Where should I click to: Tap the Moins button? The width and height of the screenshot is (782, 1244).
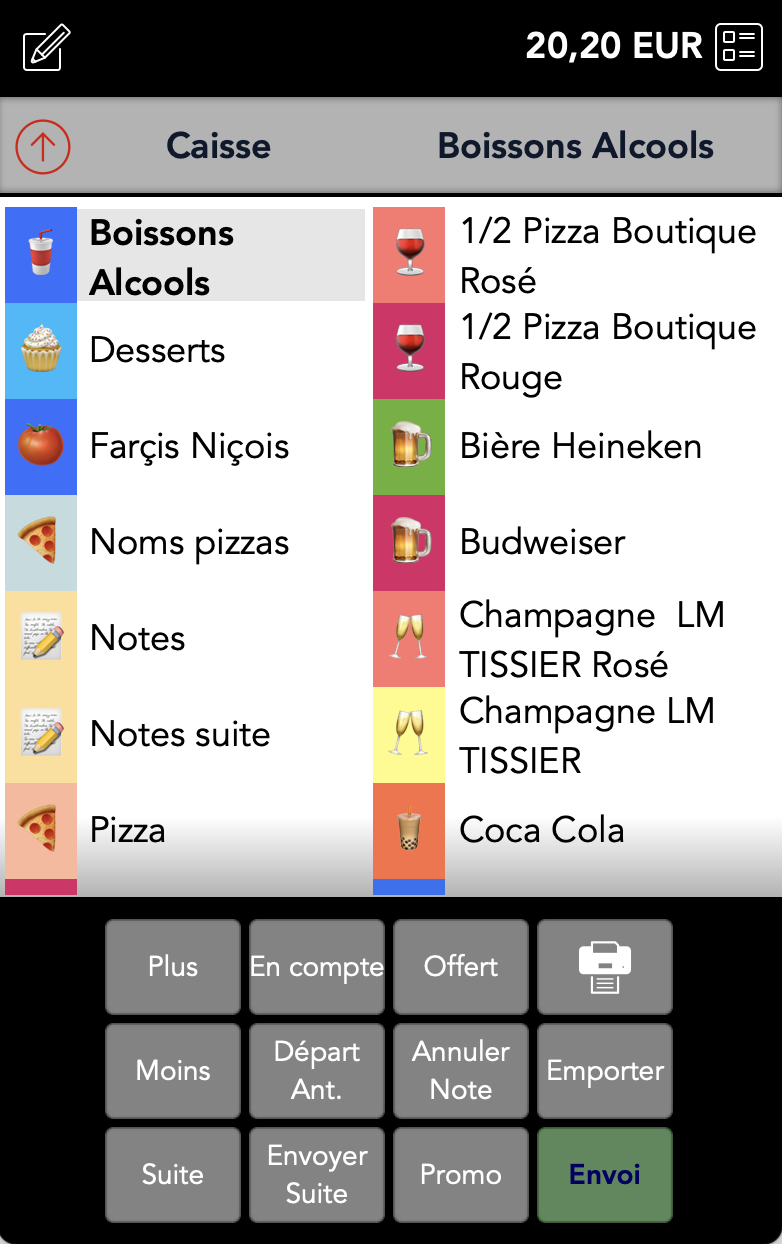coord(173,1071)
